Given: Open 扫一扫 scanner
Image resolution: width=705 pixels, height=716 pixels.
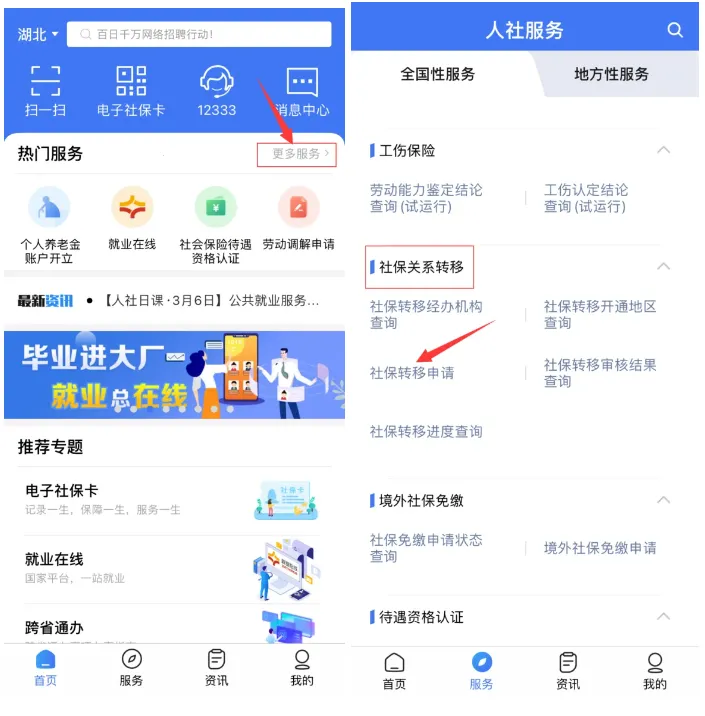Looking at the screenshot, I should (x=45, y=90).
